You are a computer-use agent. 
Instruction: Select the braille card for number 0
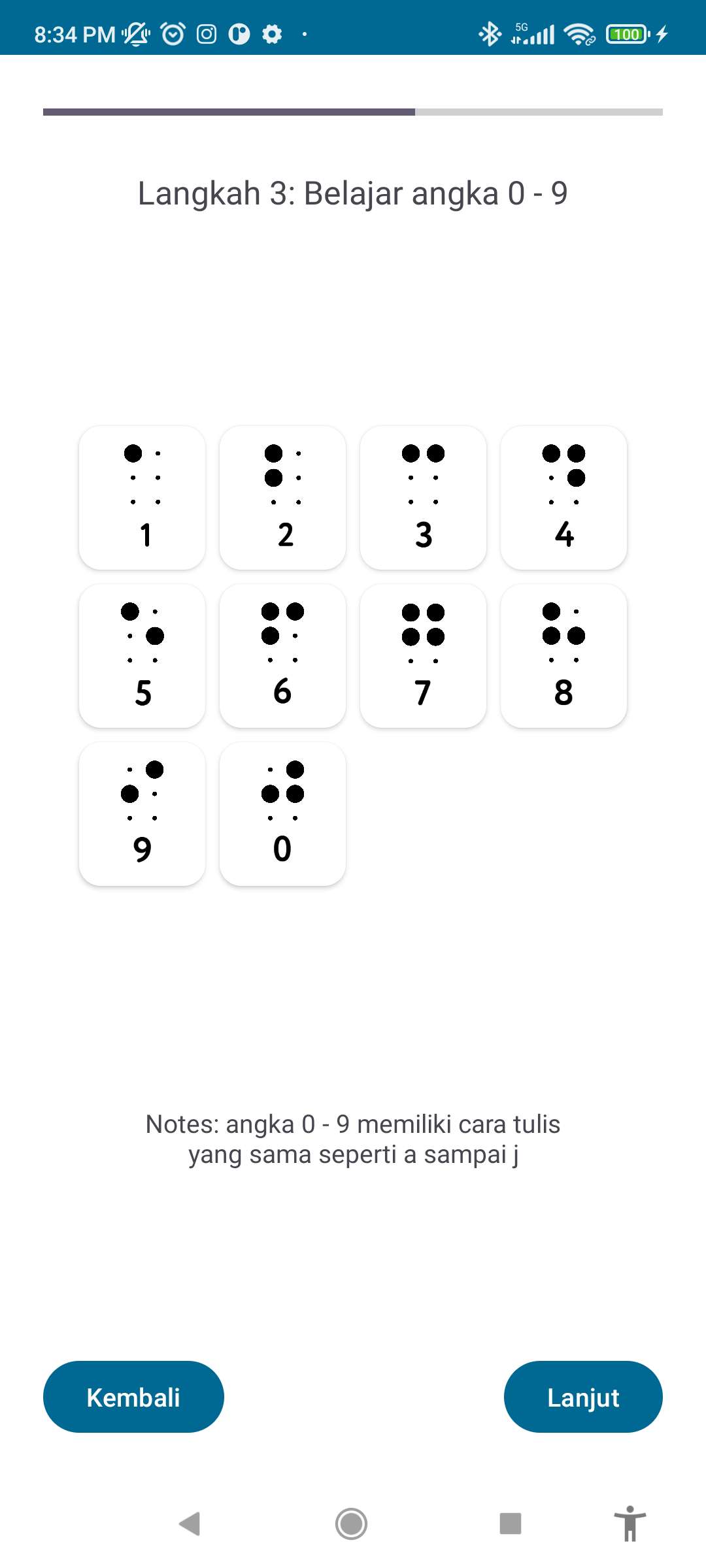click(x=282, y=814)
